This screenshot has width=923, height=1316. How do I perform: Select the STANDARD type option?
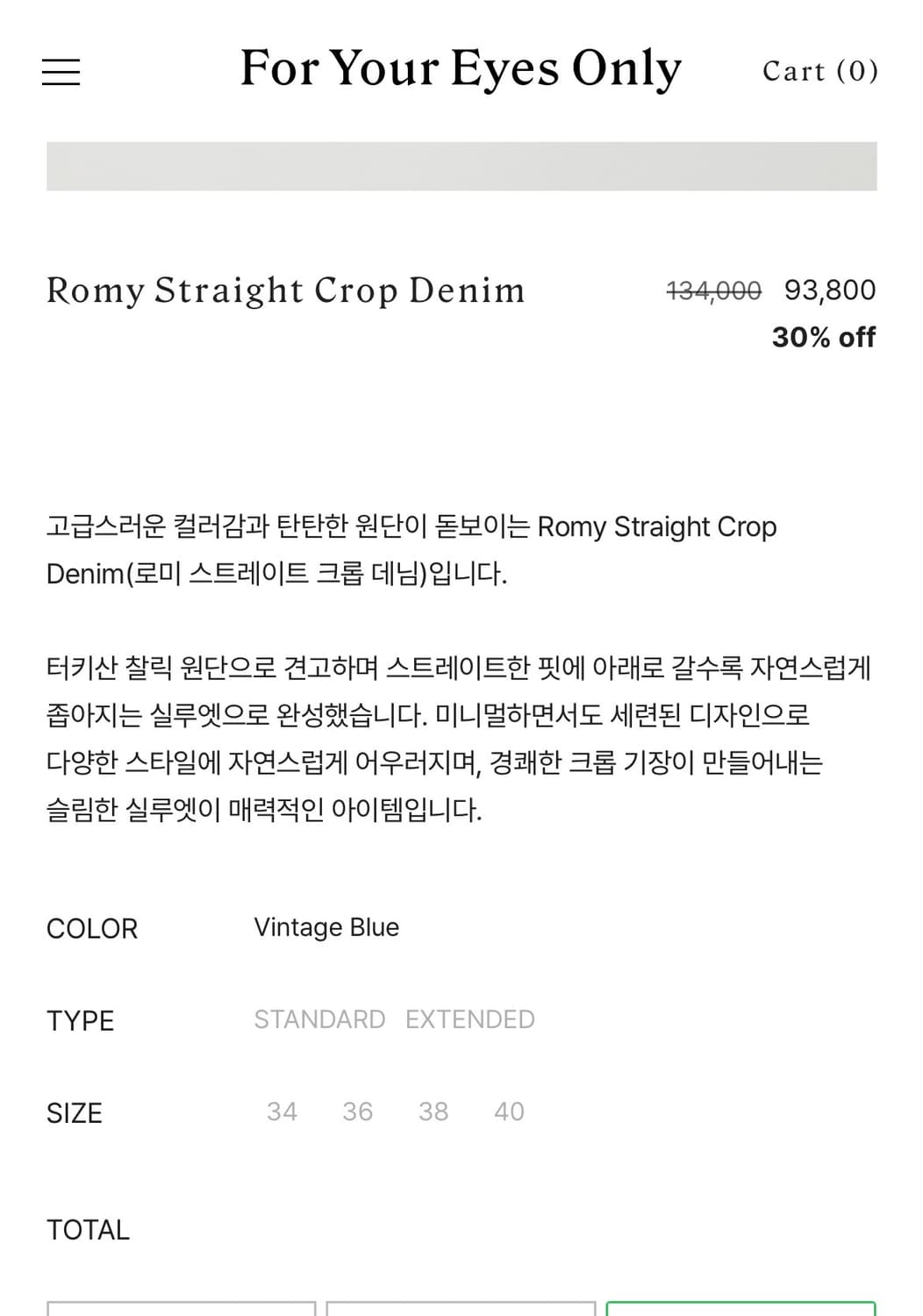[x=319, y=1019]
